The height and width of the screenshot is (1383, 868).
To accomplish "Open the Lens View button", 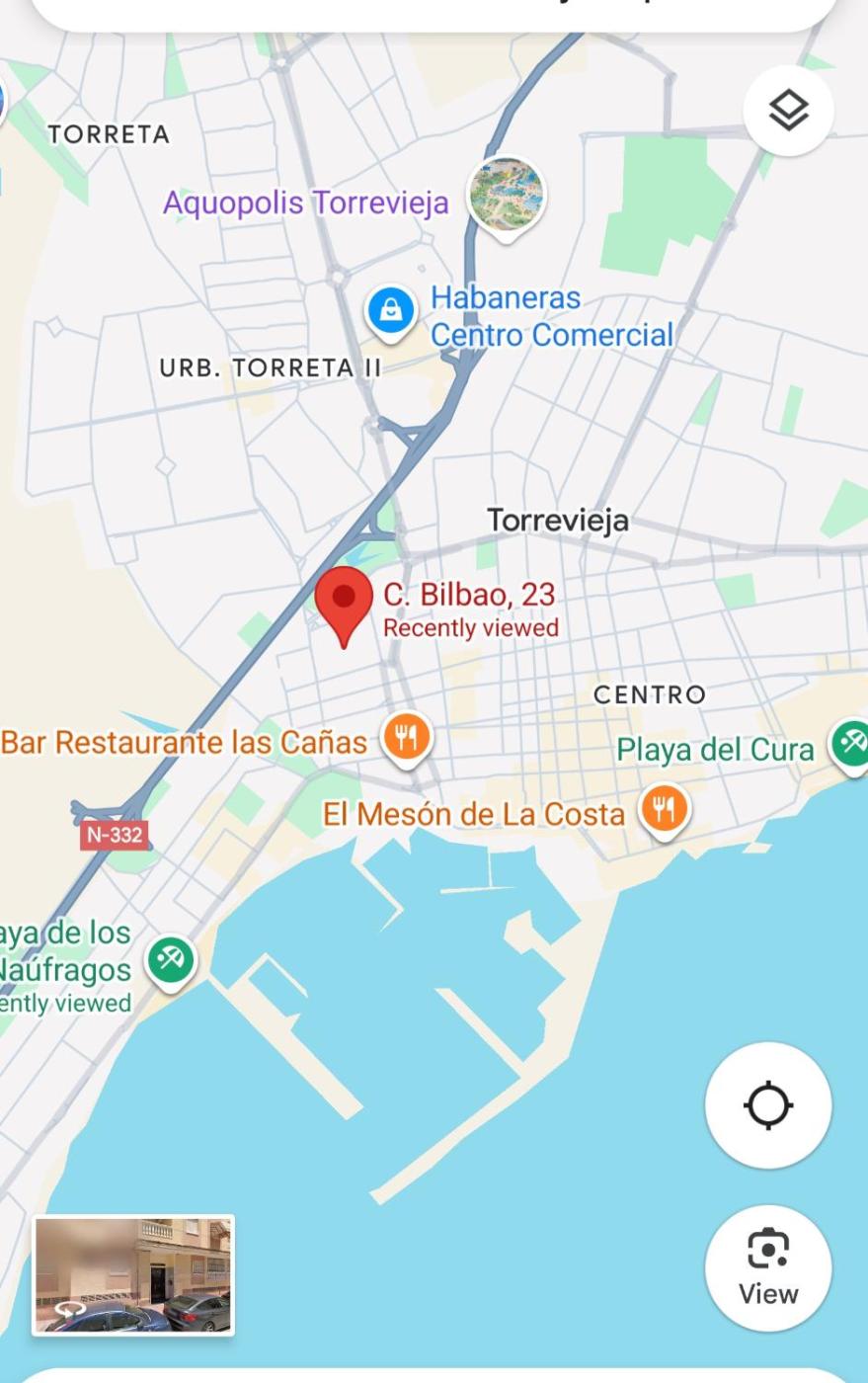I will [x=768, y=1266].
